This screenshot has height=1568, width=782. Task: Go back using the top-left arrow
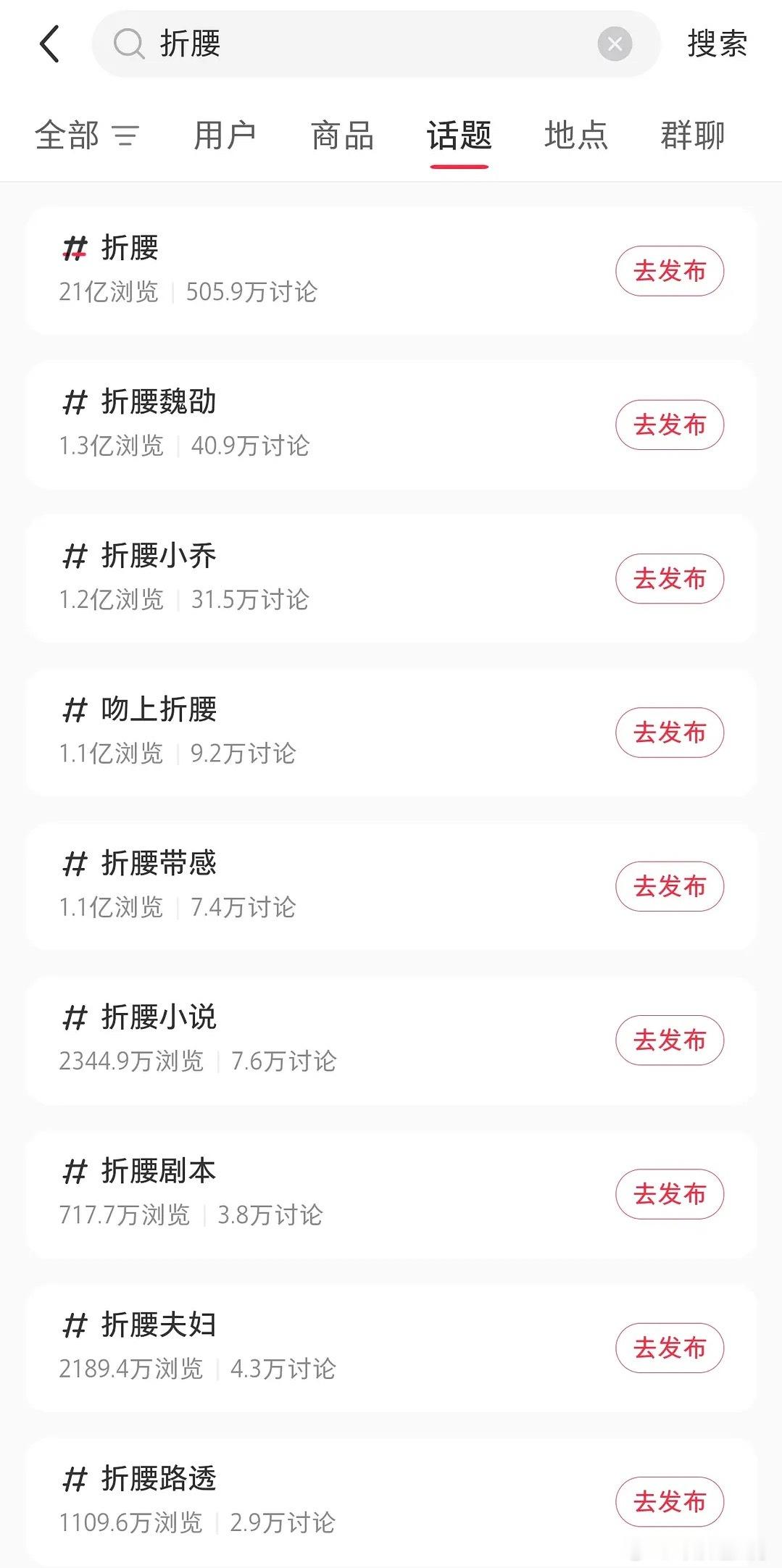[x=49, y=43]
